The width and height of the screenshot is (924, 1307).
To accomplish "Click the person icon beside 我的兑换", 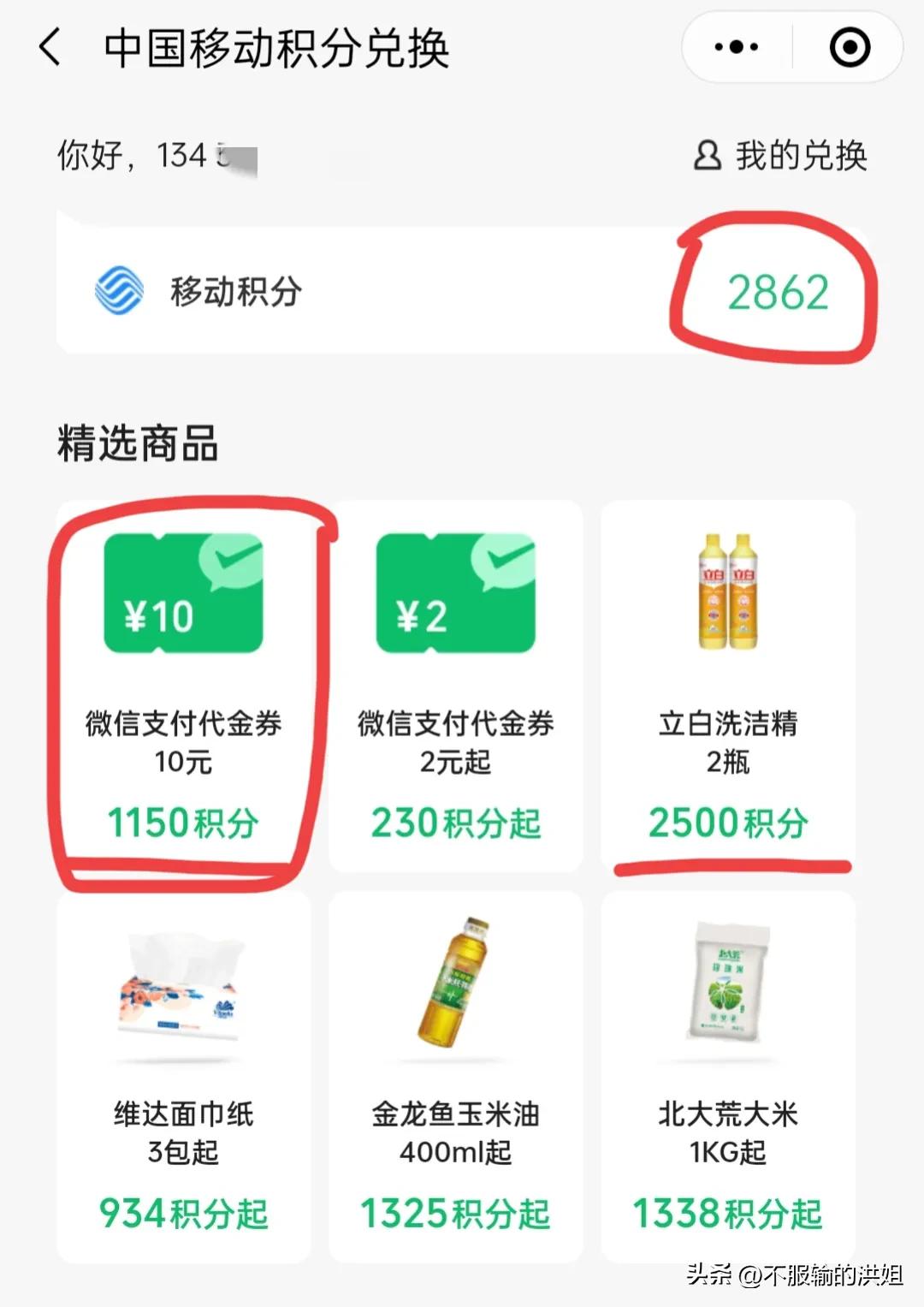I will point(707,154).
